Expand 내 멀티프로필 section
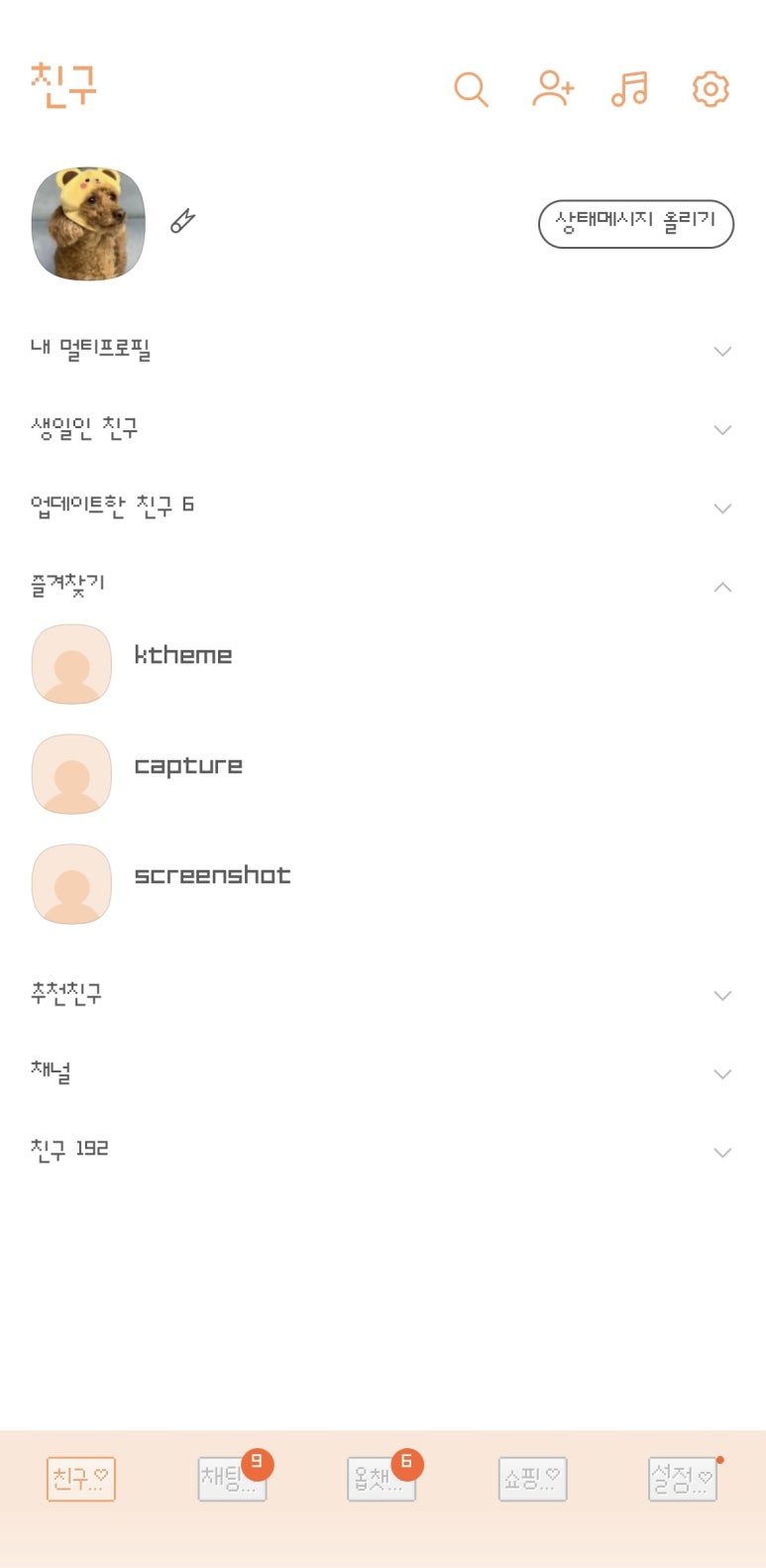Image resolution: width=766 pixels, height=1568 pixels. tap(383, 350)
